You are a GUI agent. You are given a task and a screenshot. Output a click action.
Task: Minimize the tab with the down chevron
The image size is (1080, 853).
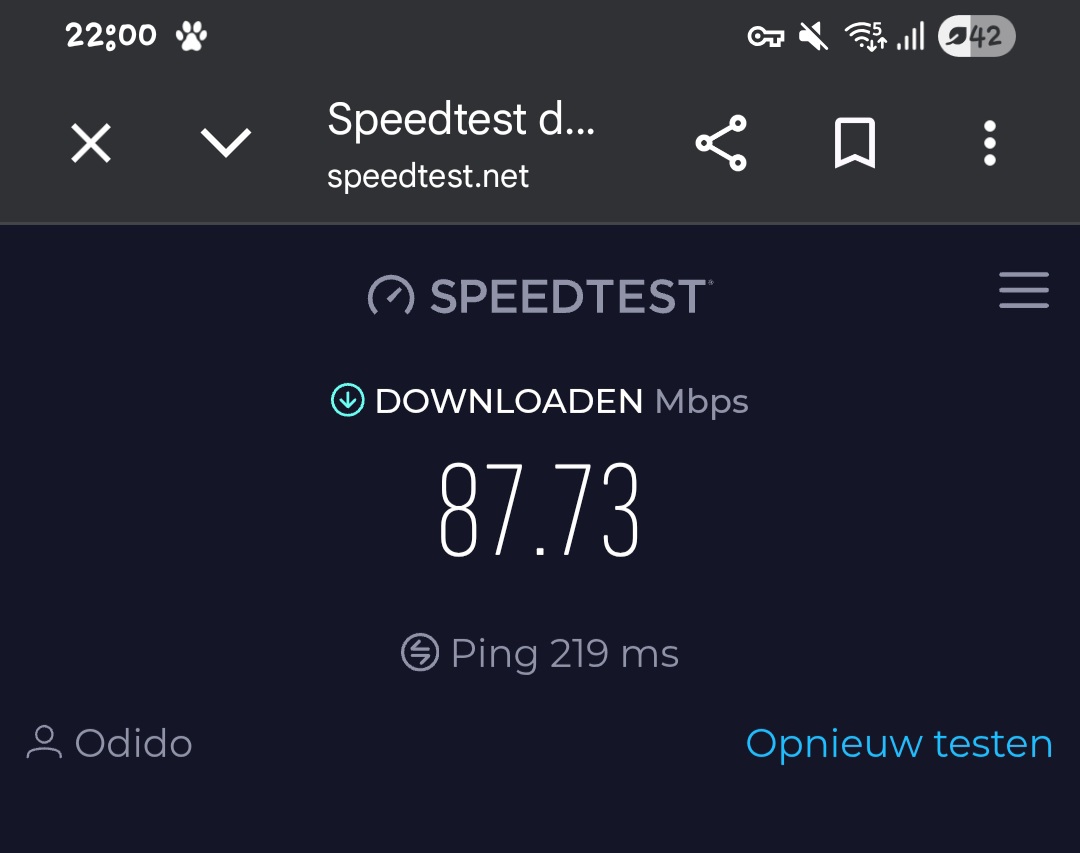pos(226,144)
